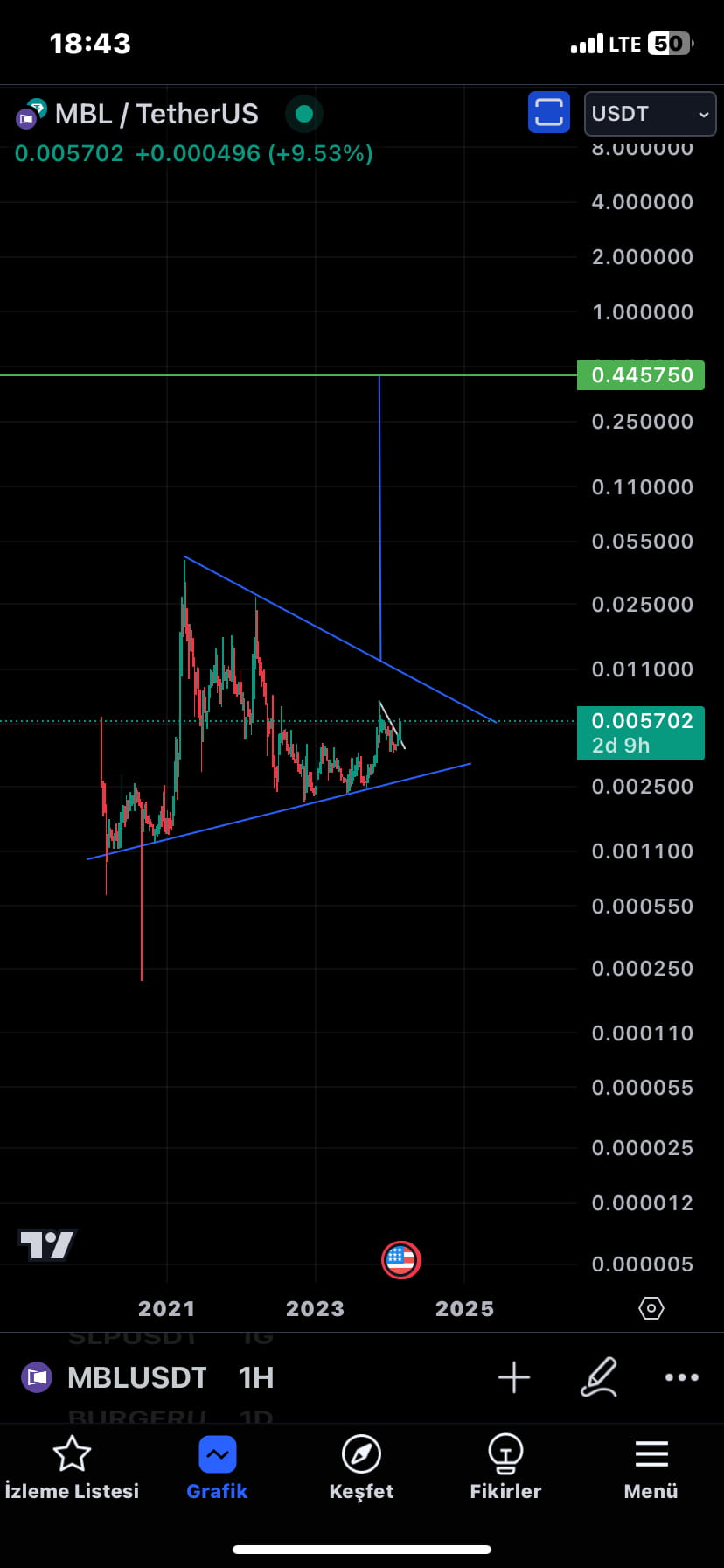This screenshot has width=724, height=1568.
Task: Toggle the green market status indicator
Action: click(x=303, y=113)
